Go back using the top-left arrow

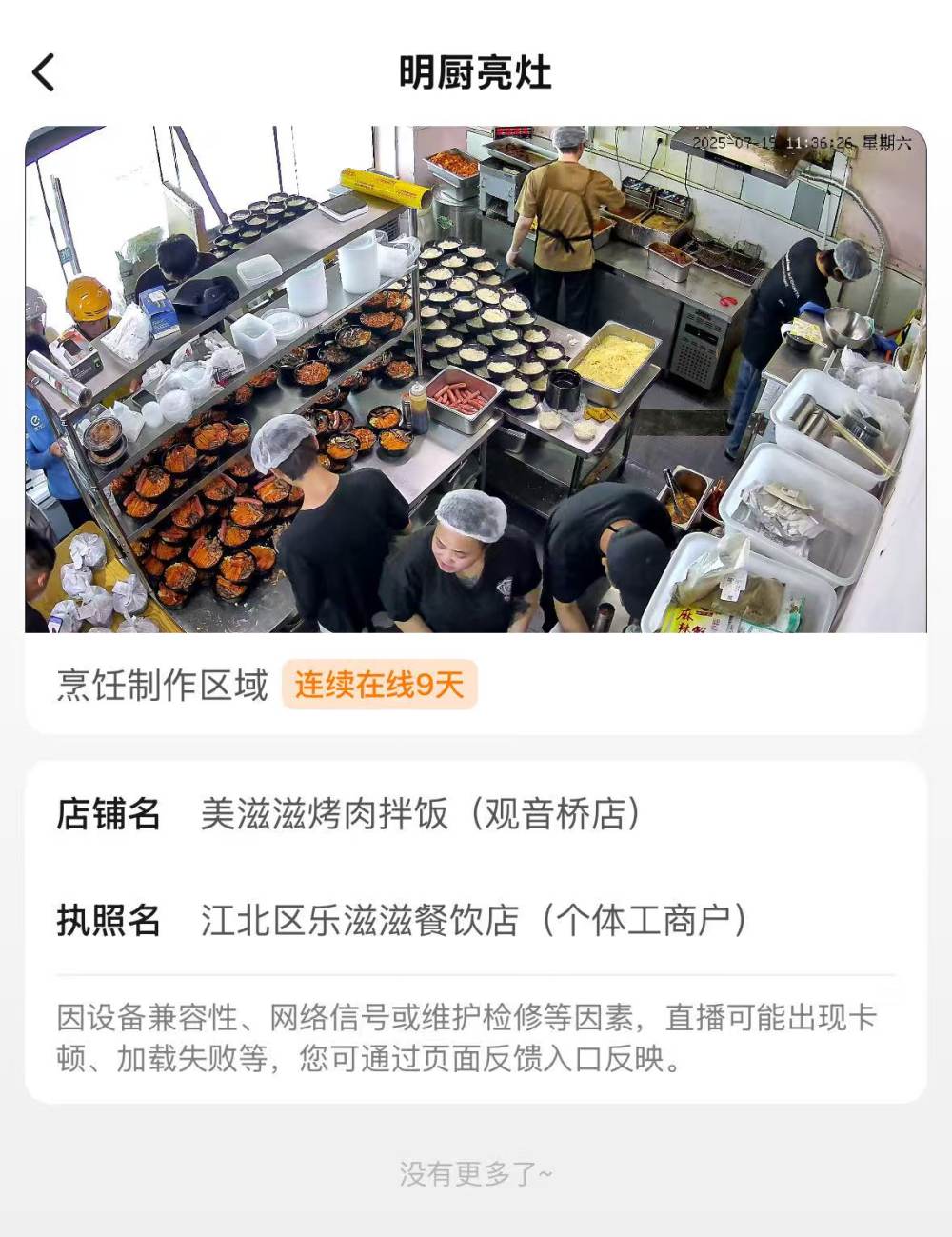[44, 72]
